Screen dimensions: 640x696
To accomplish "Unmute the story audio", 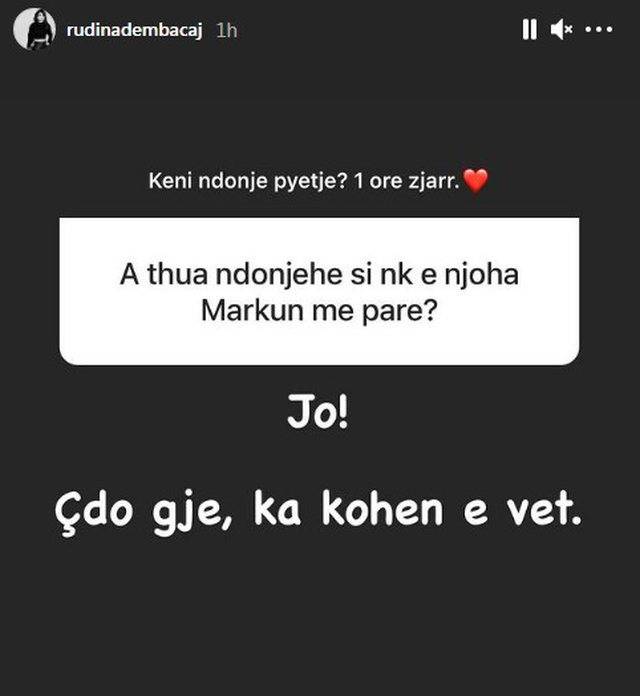I will pos(561,30).
